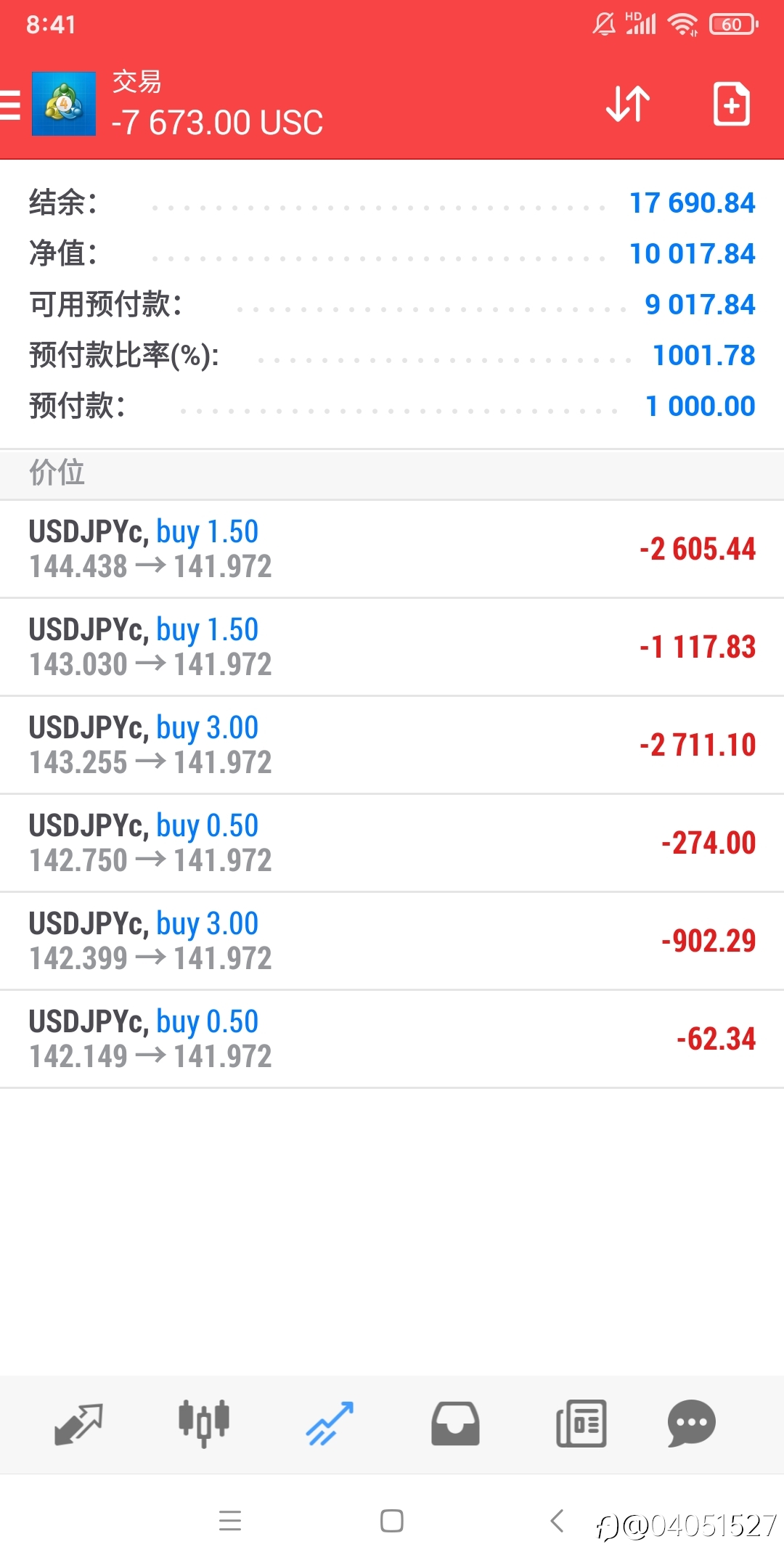Screen dimensions: 784x1568
Task: Open the system recent apps view
Action: [x=230, y=1521]
